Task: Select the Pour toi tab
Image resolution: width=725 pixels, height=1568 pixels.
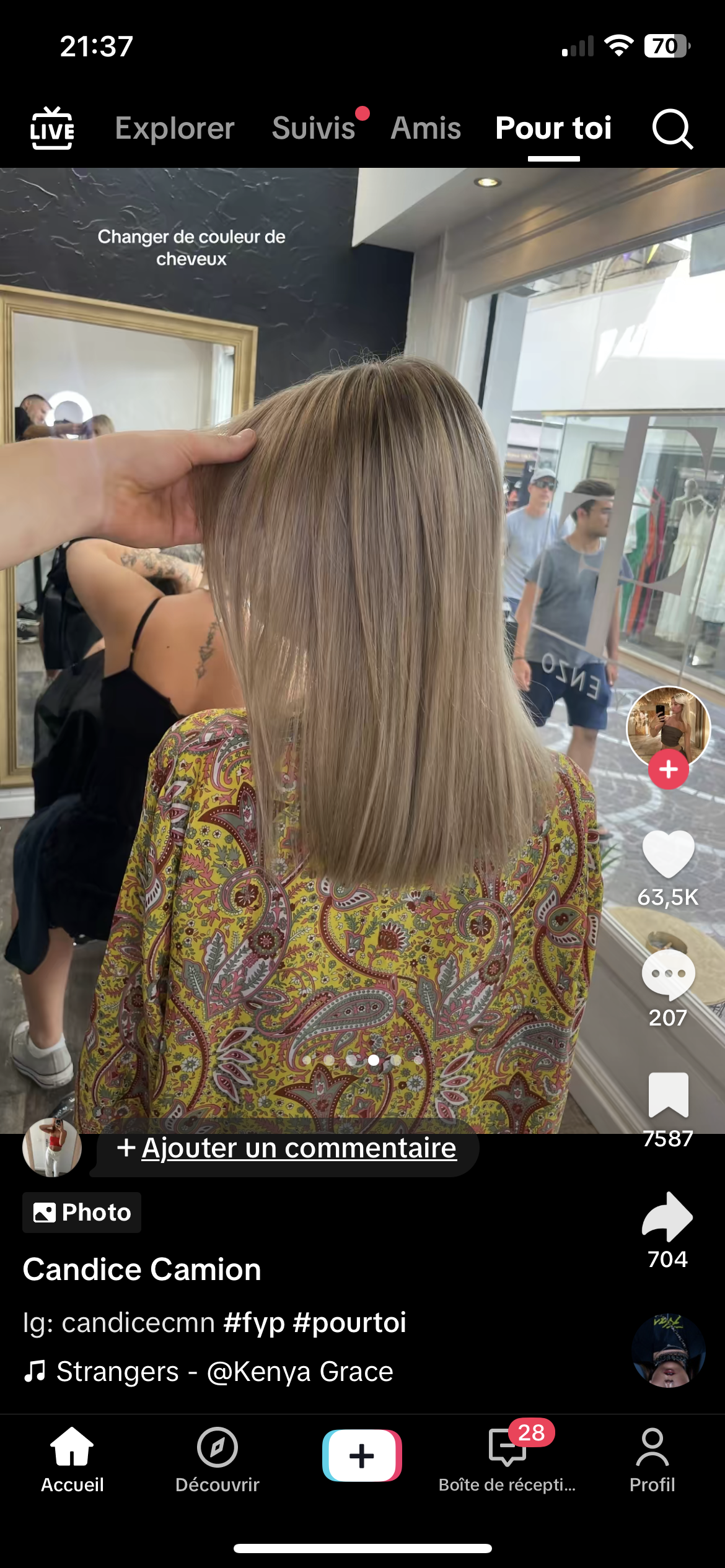Action: pyautogui.click(x=553, y=128)
